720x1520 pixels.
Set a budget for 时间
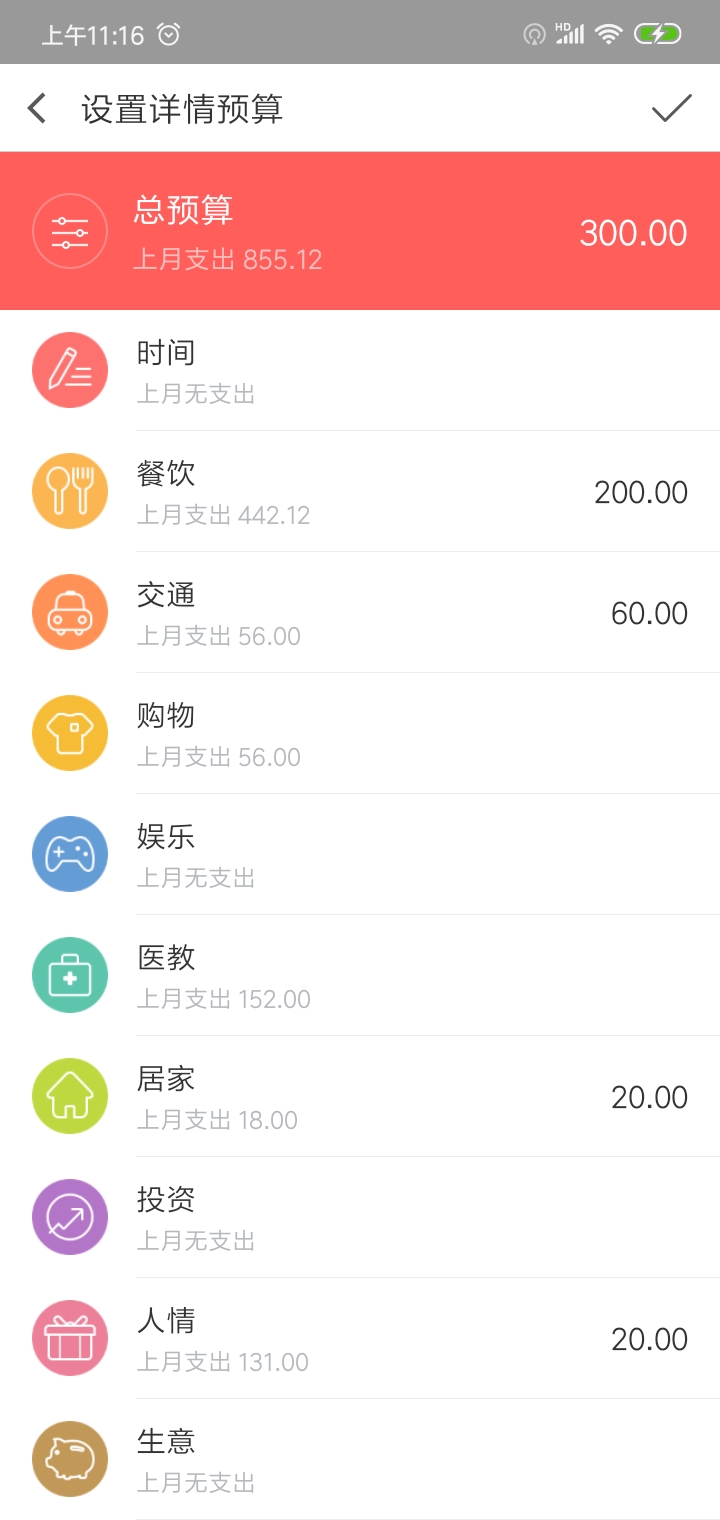[360, 370]
